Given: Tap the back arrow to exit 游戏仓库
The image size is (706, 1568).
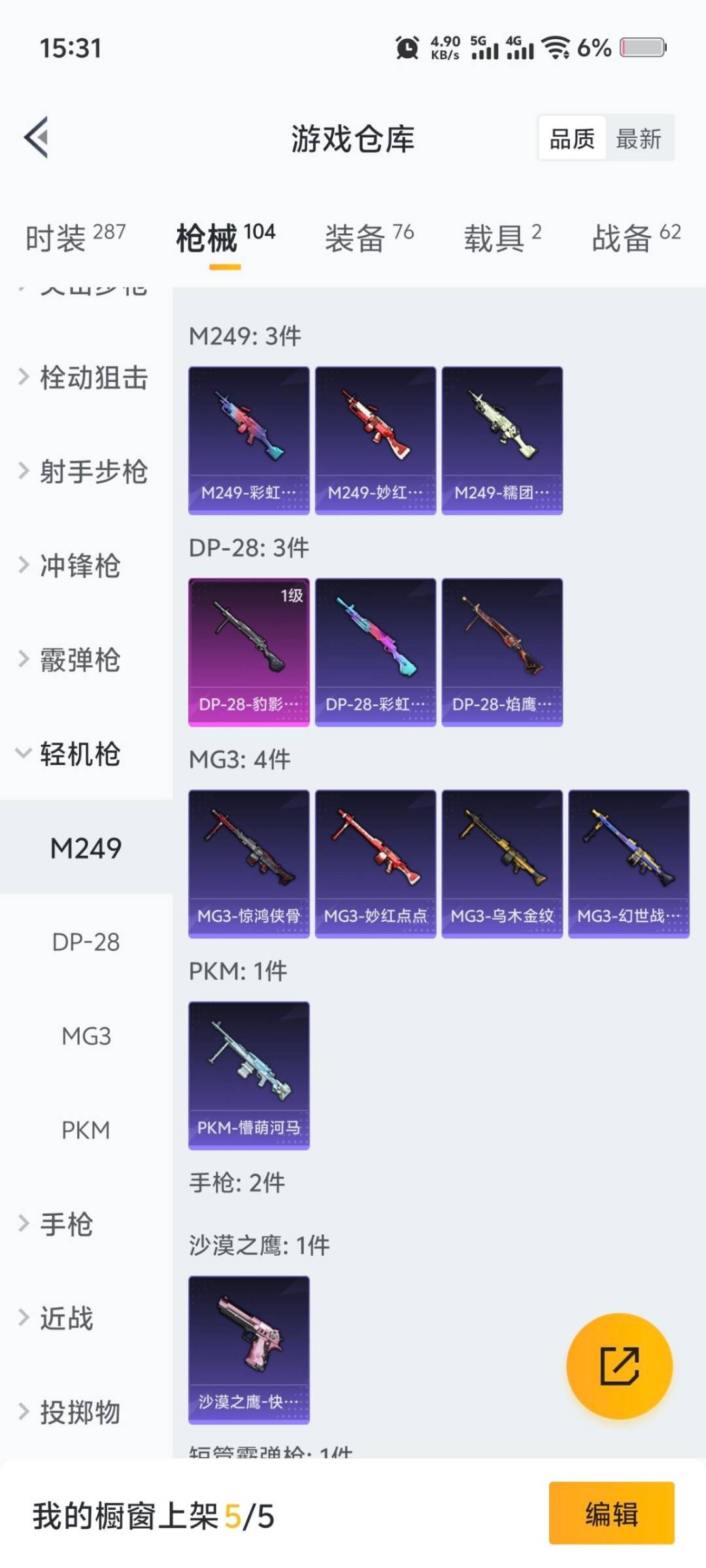Looking at the screenshot, I should pos(37,137).
